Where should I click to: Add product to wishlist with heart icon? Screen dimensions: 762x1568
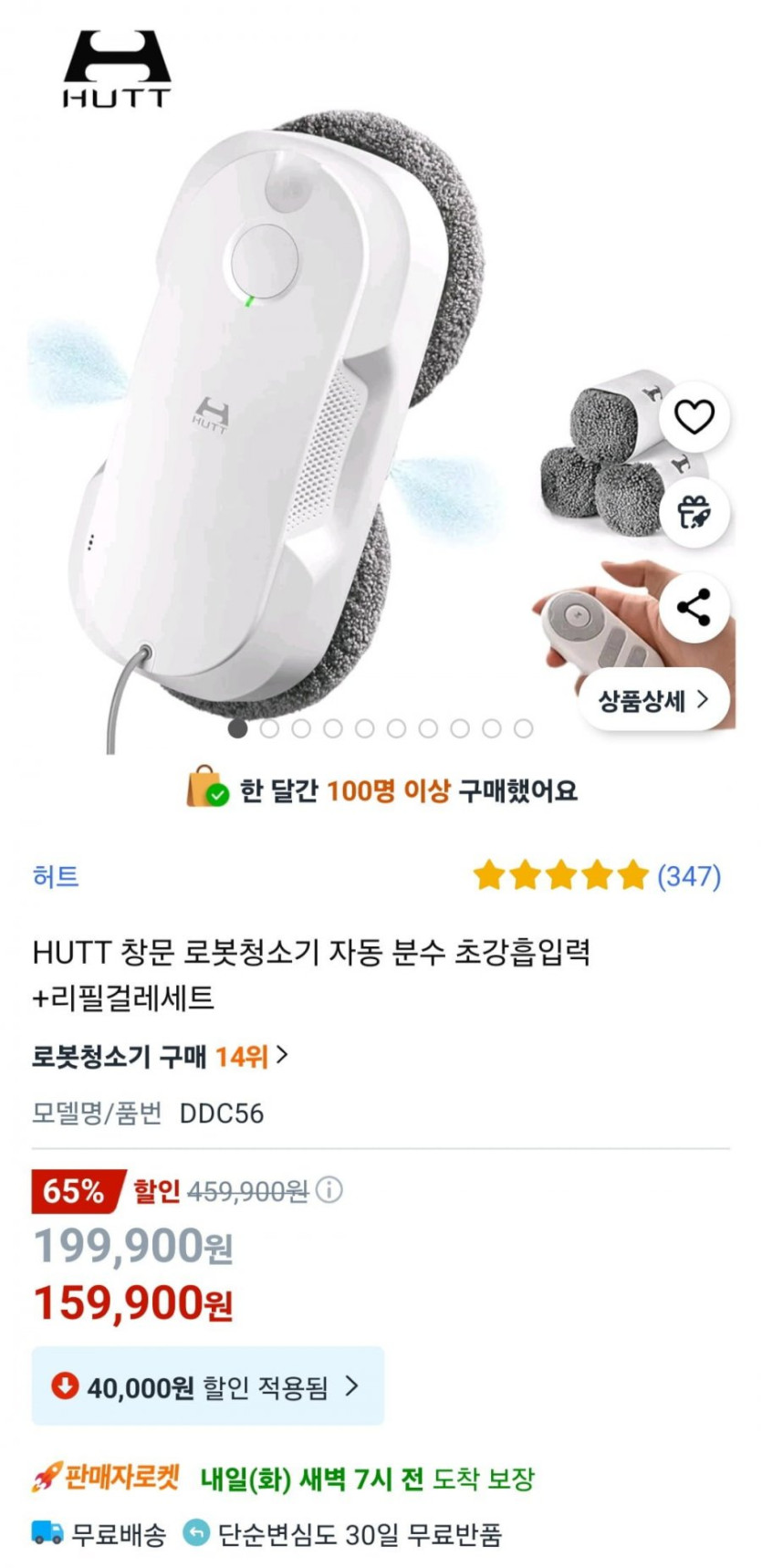click(694, 418)
